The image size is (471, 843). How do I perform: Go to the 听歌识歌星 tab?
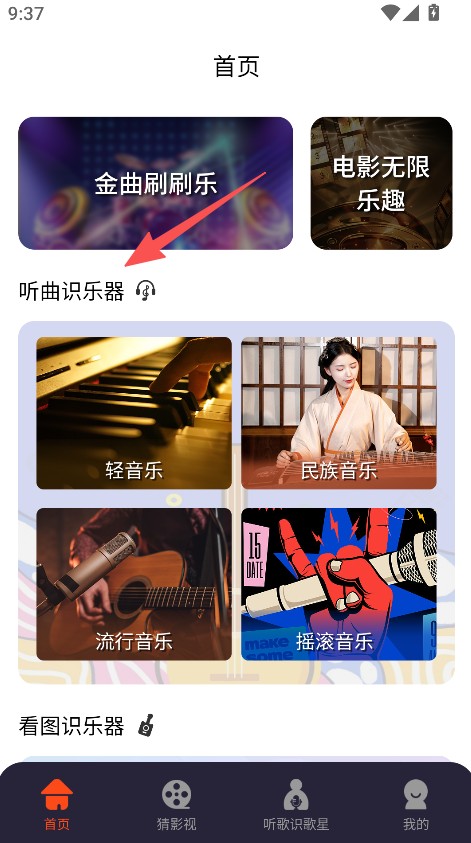[x=296, y=805]
